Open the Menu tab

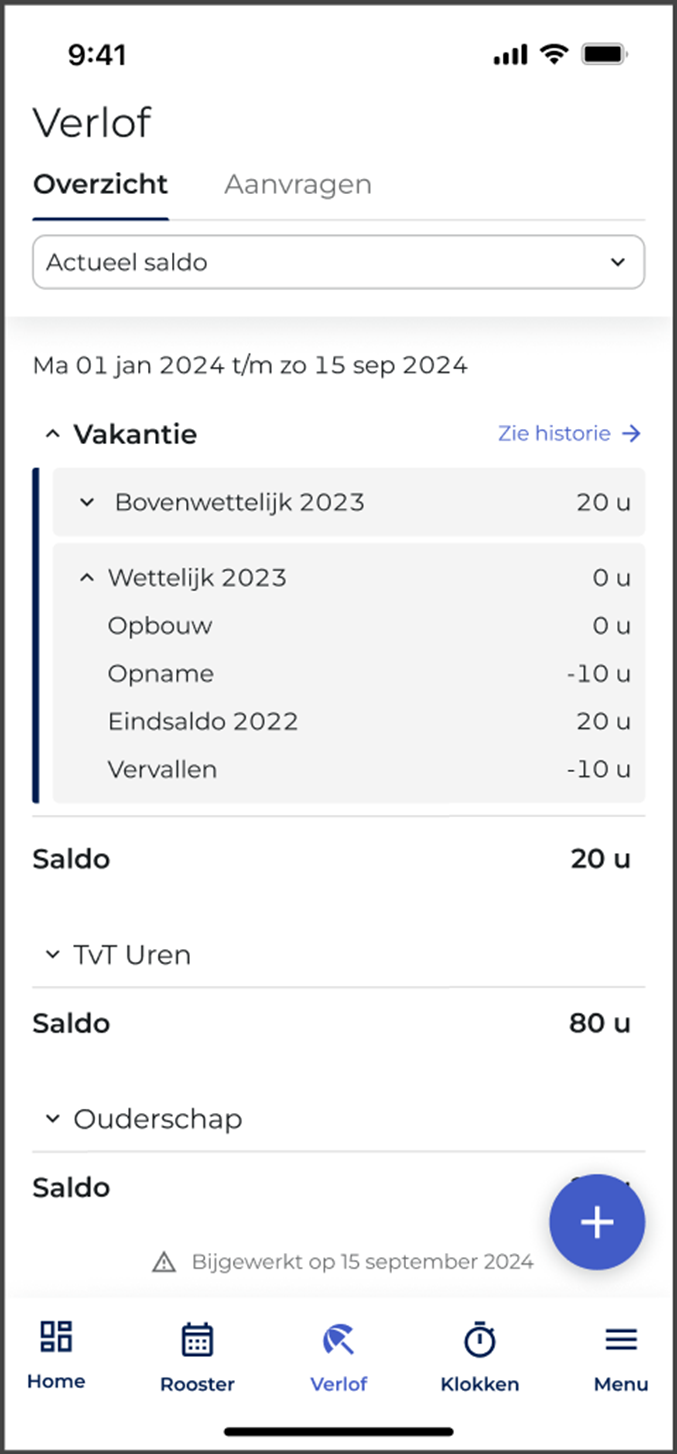(x=621, y=1357)
